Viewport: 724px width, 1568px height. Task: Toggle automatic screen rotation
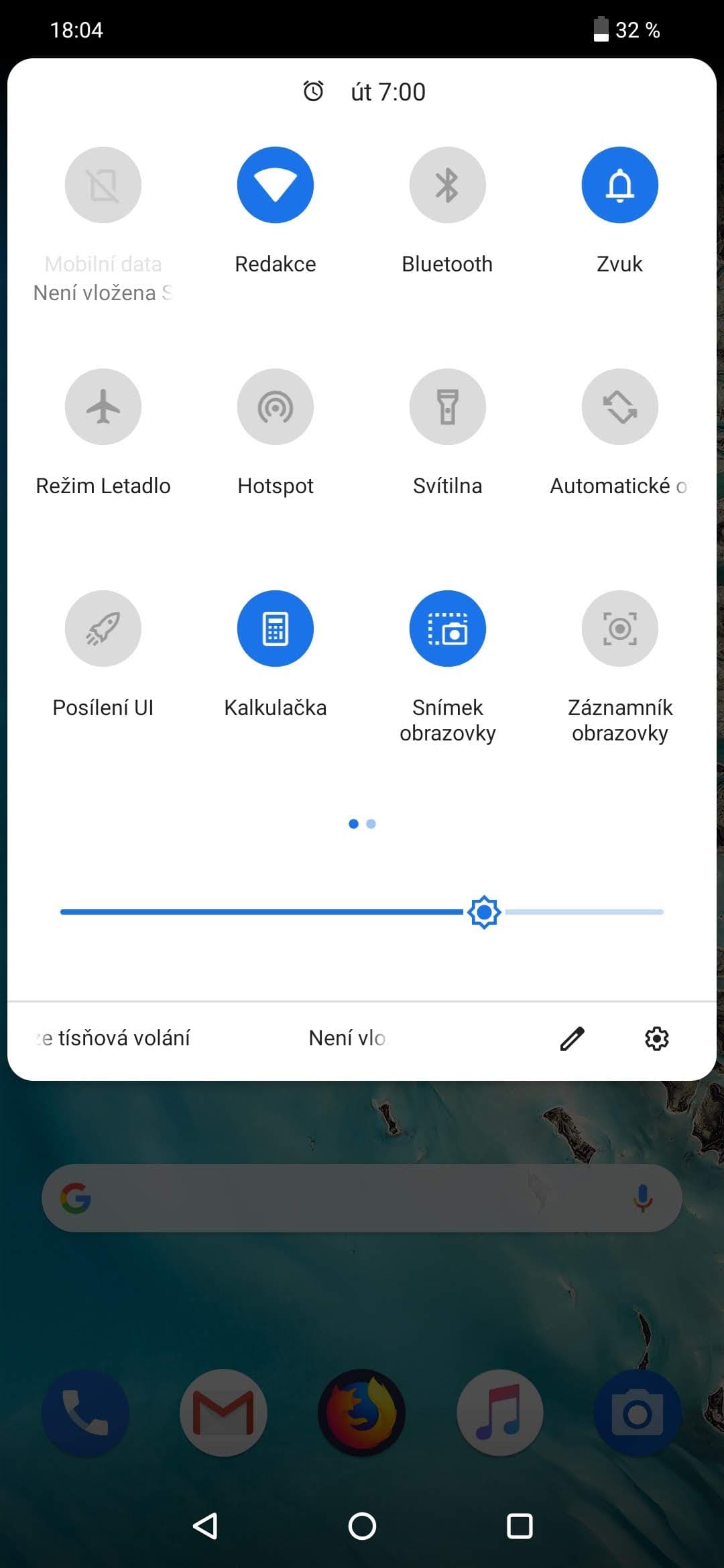(619, 407)
